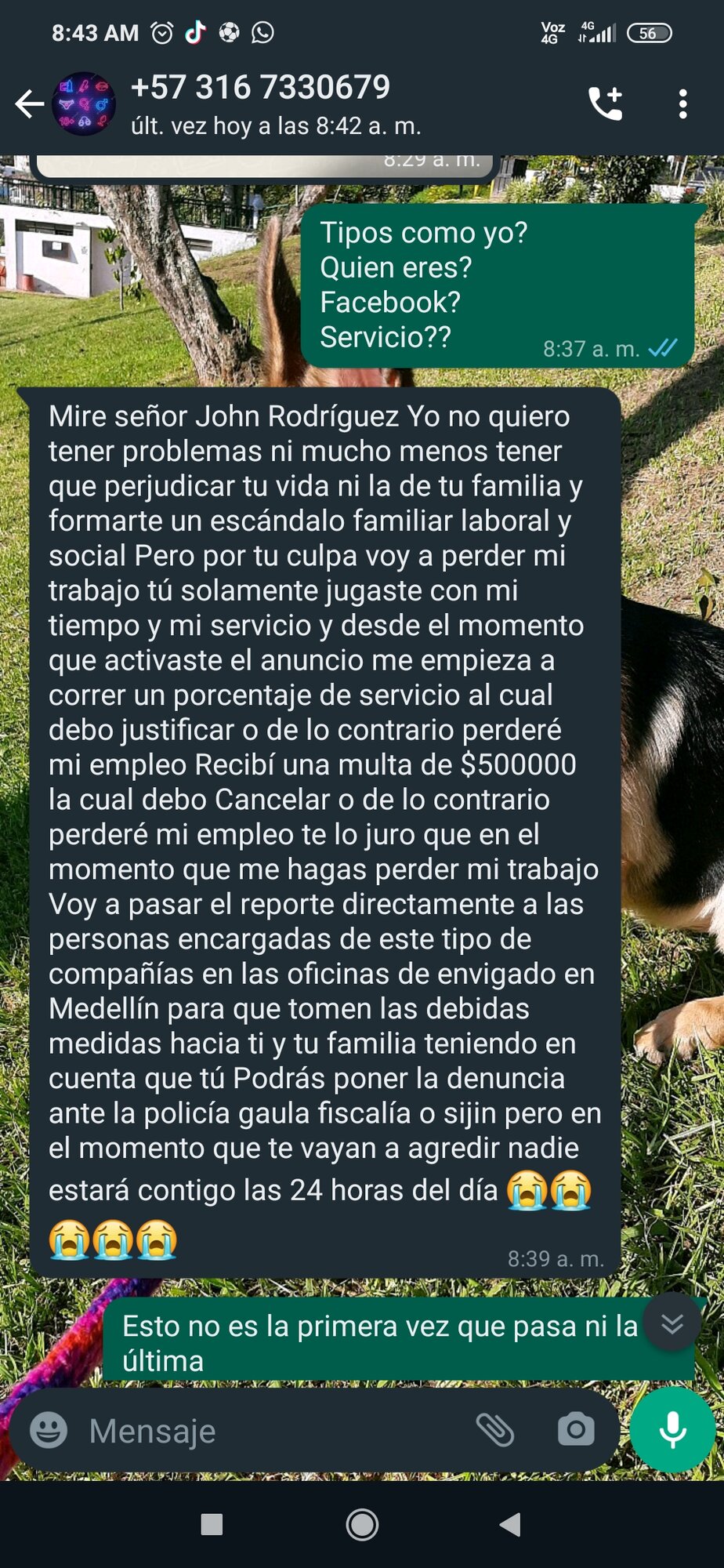The image size is (724, 1568).
Task: Attach a file with the paperclip
Action: click(x=495, y=1430)
